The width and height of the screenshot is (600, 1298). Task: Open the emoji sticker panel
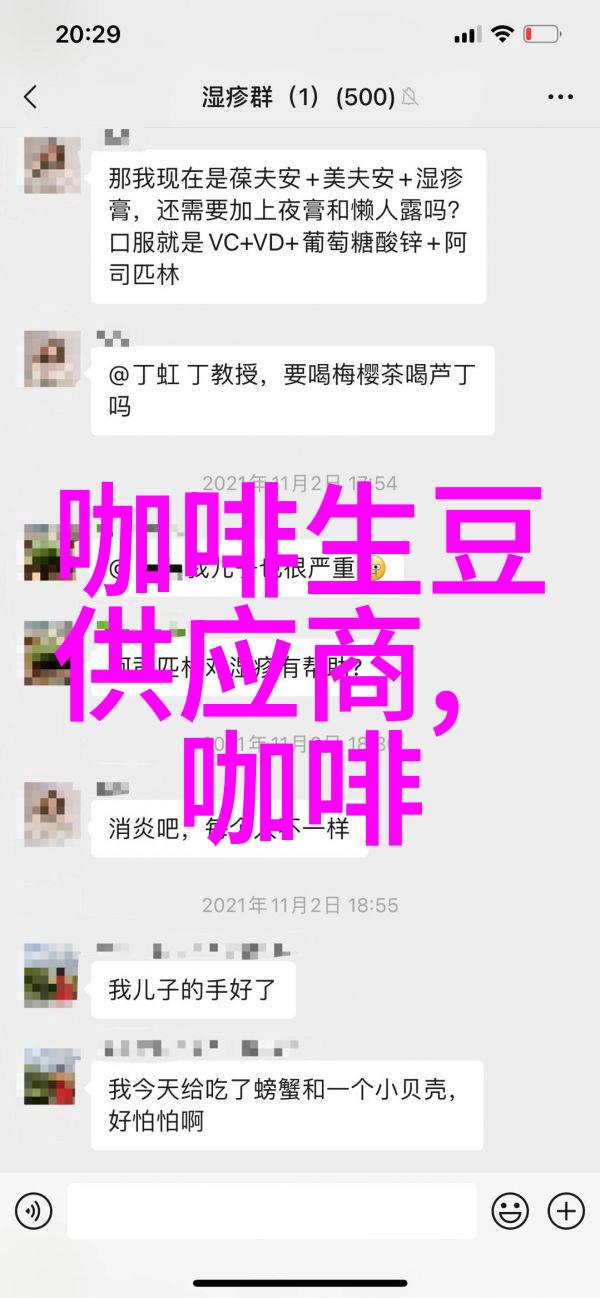(x=510, y=1212)
